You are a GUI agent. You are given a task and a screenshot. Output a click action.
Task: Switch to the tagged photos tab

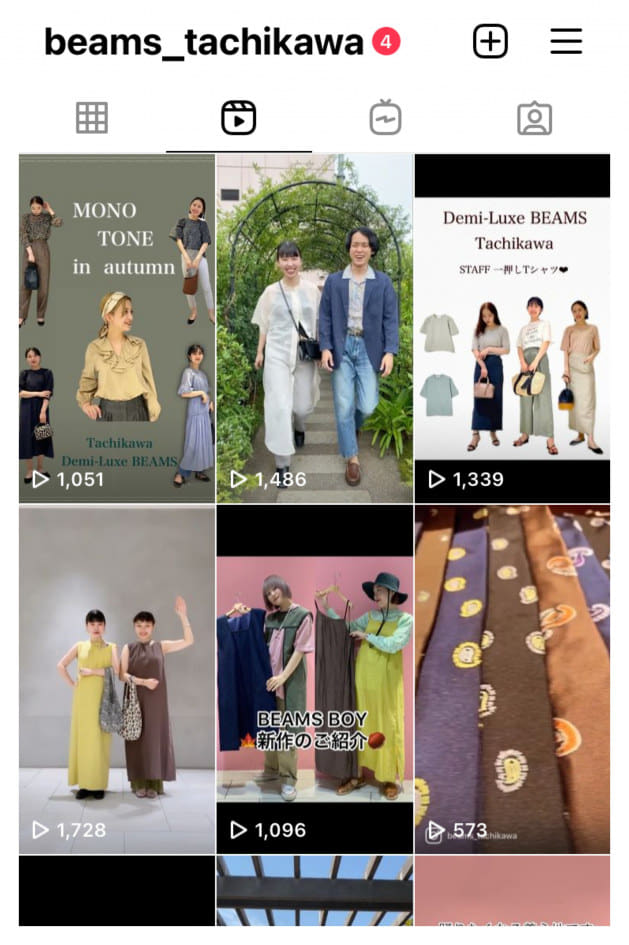click(534, 119)
